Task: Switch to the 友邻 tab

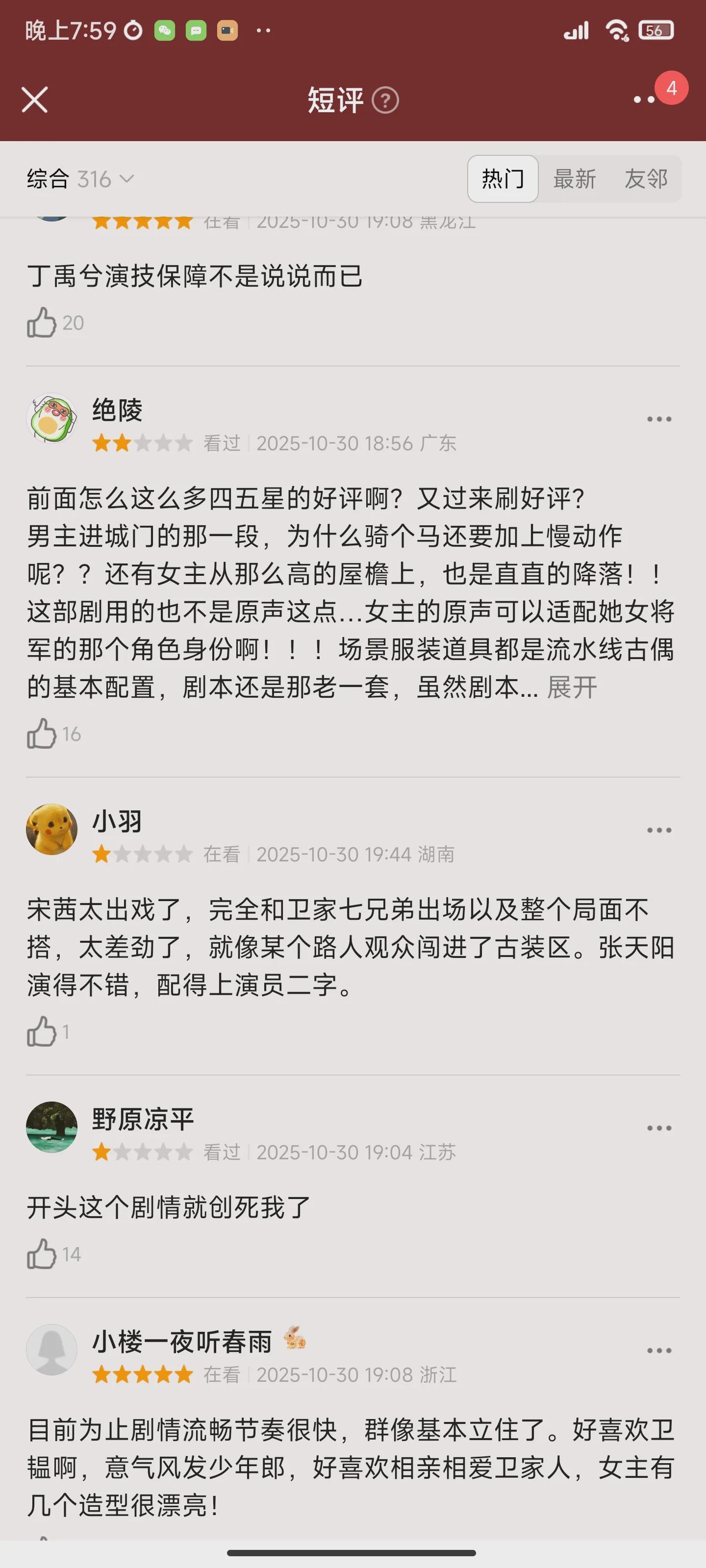Action: pos(646,179)
